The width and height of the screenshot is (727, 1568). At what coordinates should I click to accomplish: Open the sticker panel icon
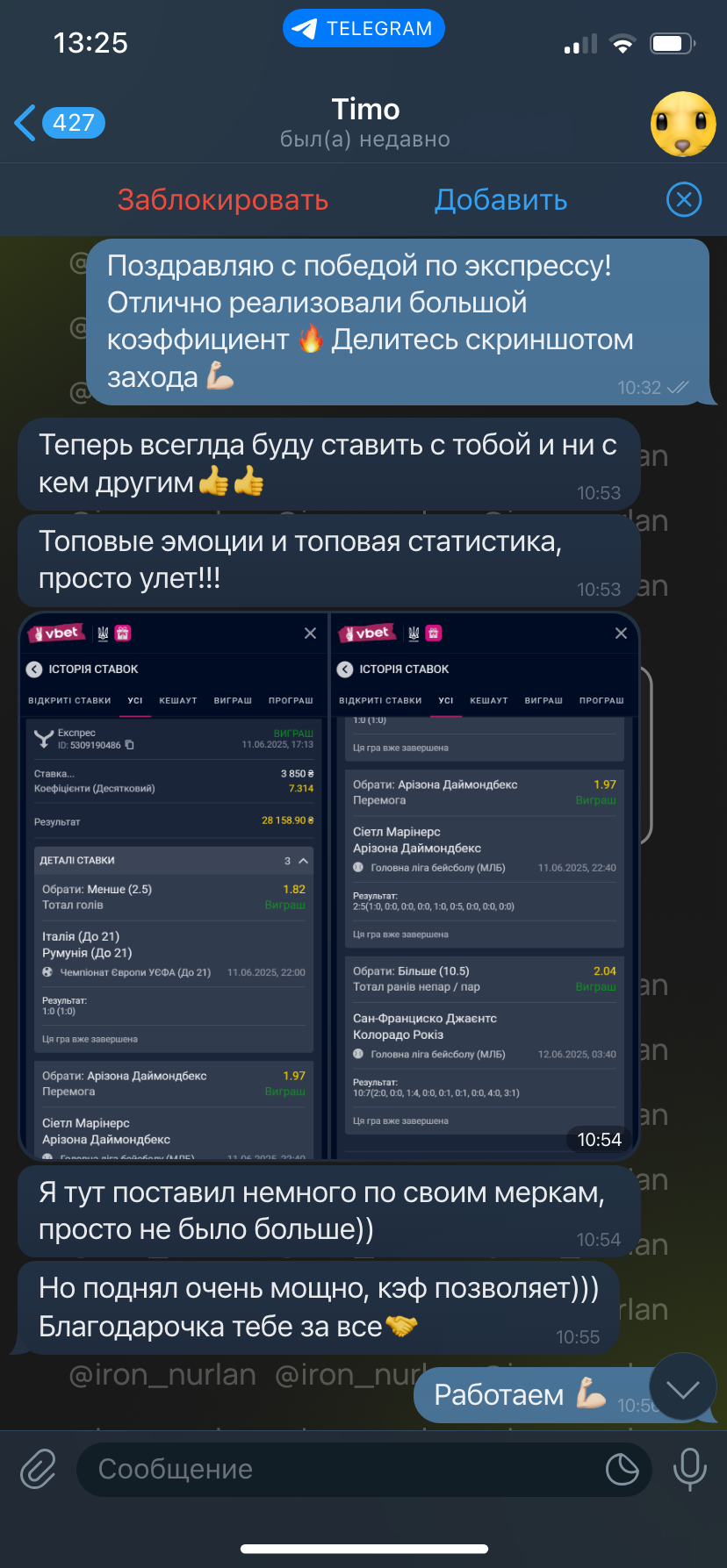tap(622, 1469)
